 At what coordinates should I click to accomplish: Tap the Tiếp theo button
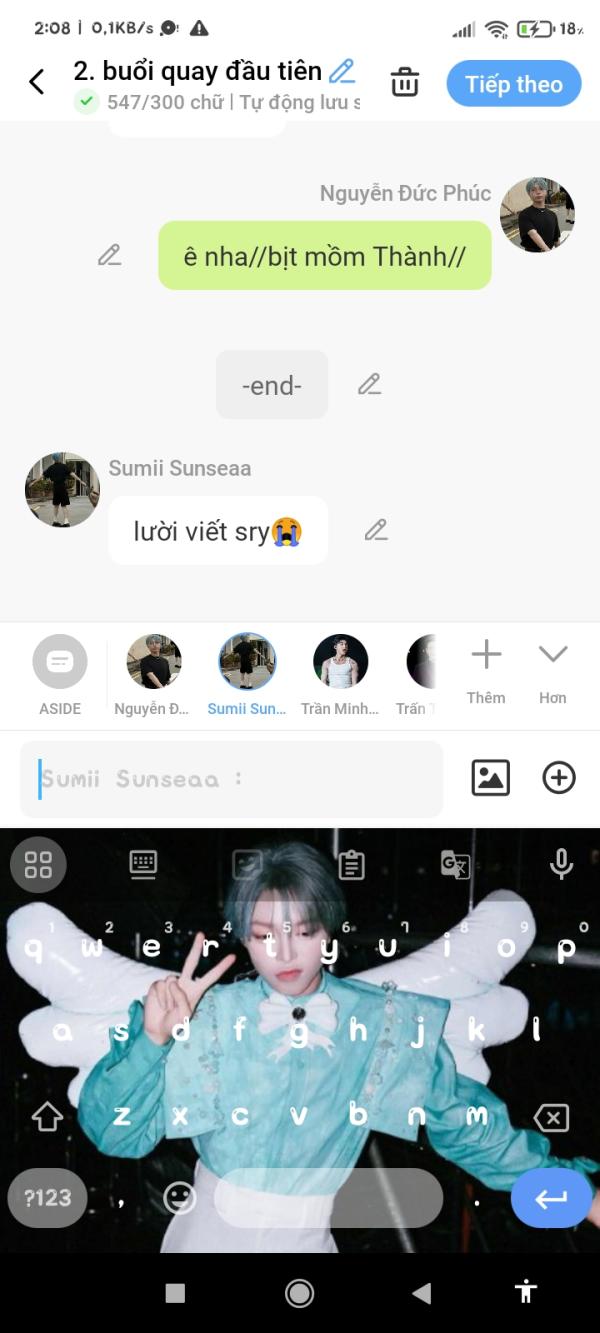(x=513, y=84)
